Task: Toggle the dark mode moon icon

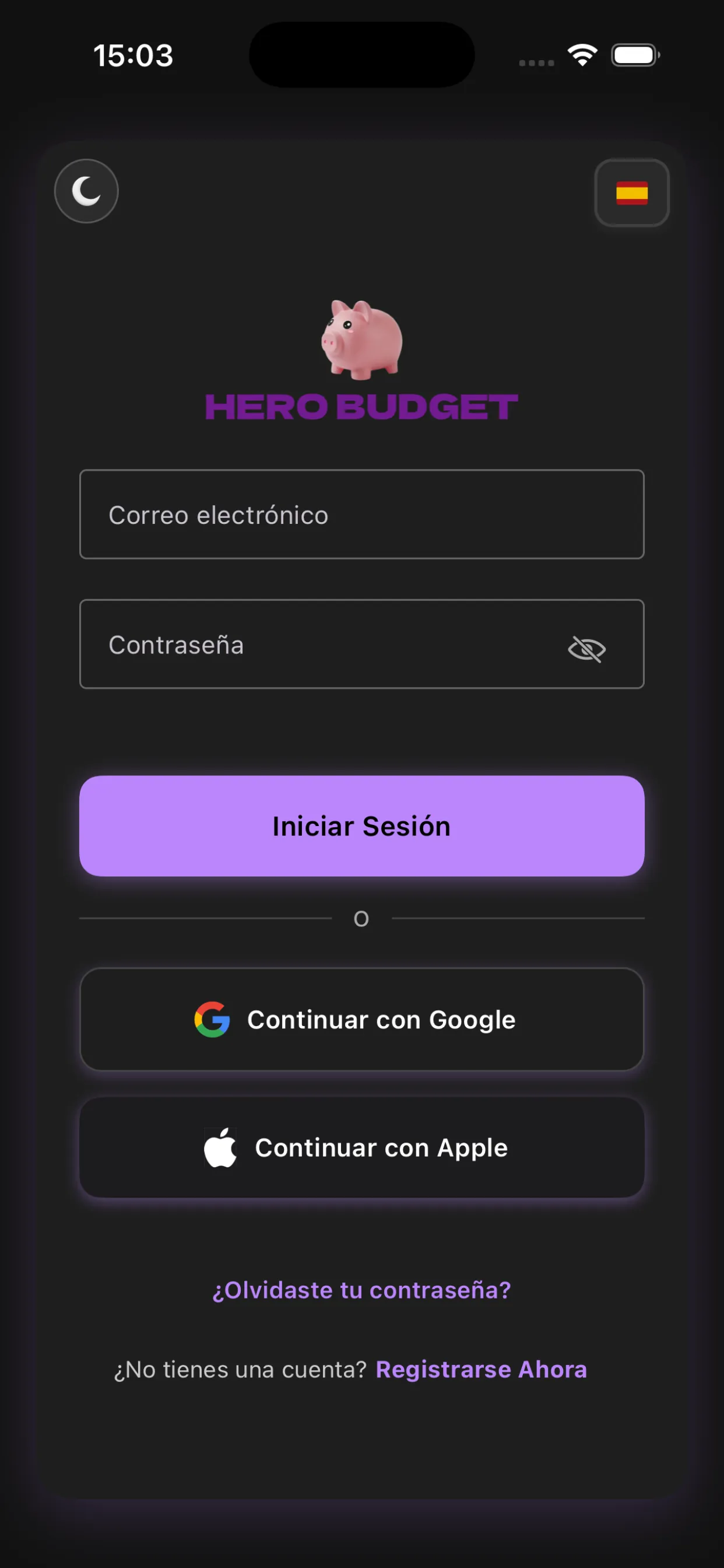Action: [86, 191]
